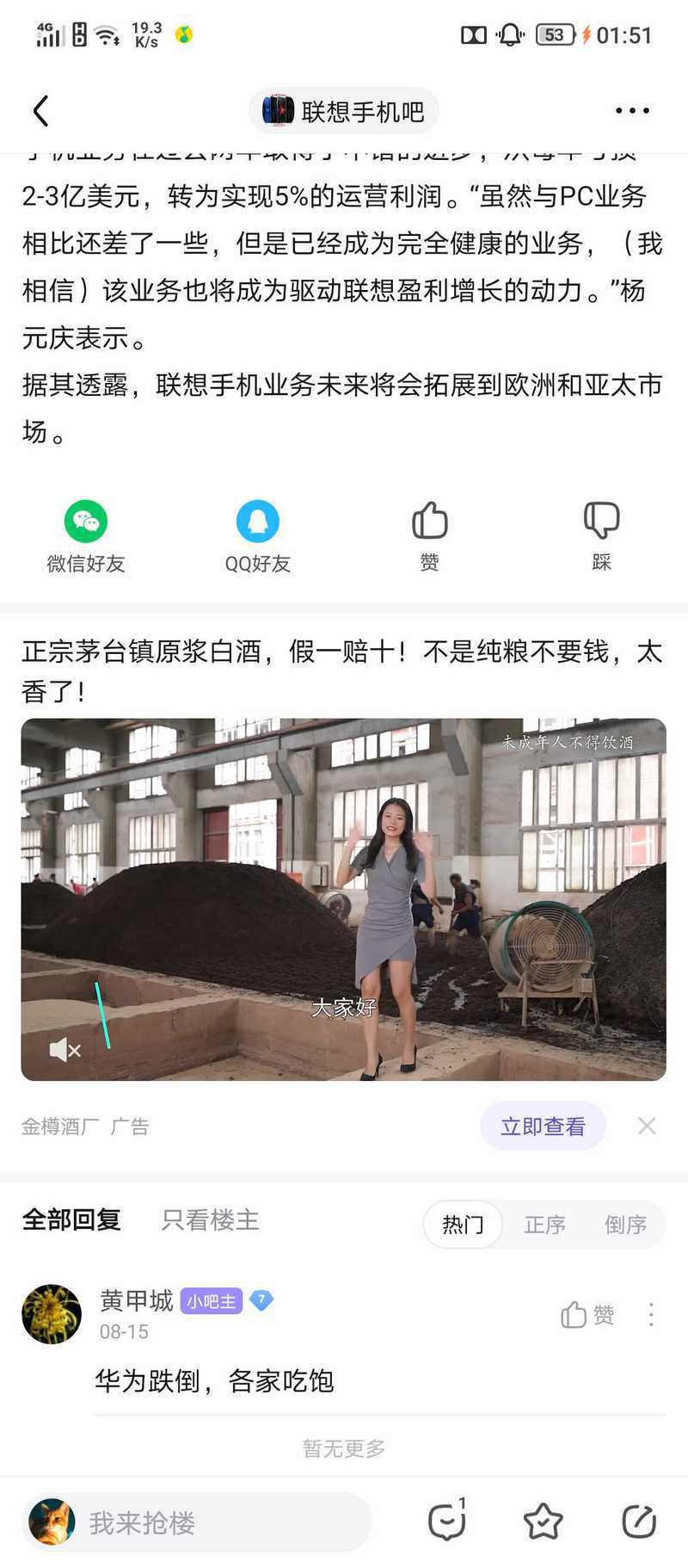This screenshot has width=688, height=1568.
Task: Bookmark the post with the star icon
Action: click(543, 1522)
